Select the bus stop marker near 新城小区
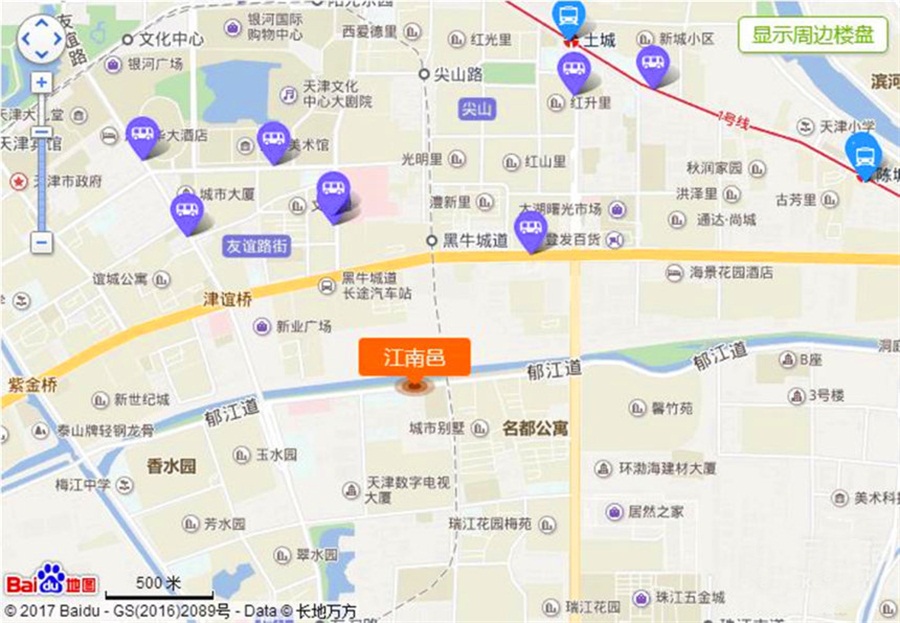Screen dimensions: 900x623 (652, 63)
